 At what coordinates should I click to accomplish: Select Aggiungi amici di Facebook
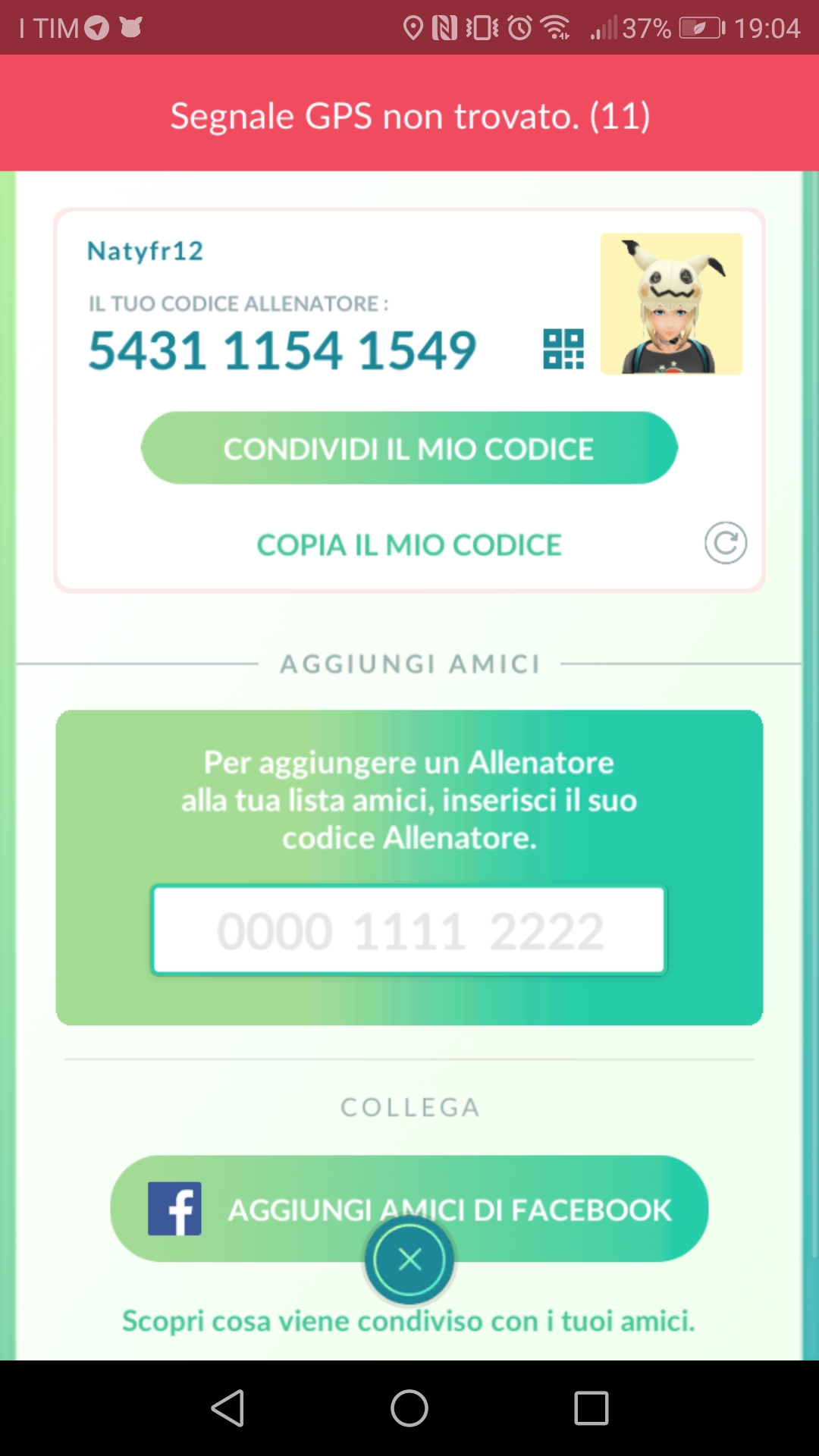coord(409,1208)
